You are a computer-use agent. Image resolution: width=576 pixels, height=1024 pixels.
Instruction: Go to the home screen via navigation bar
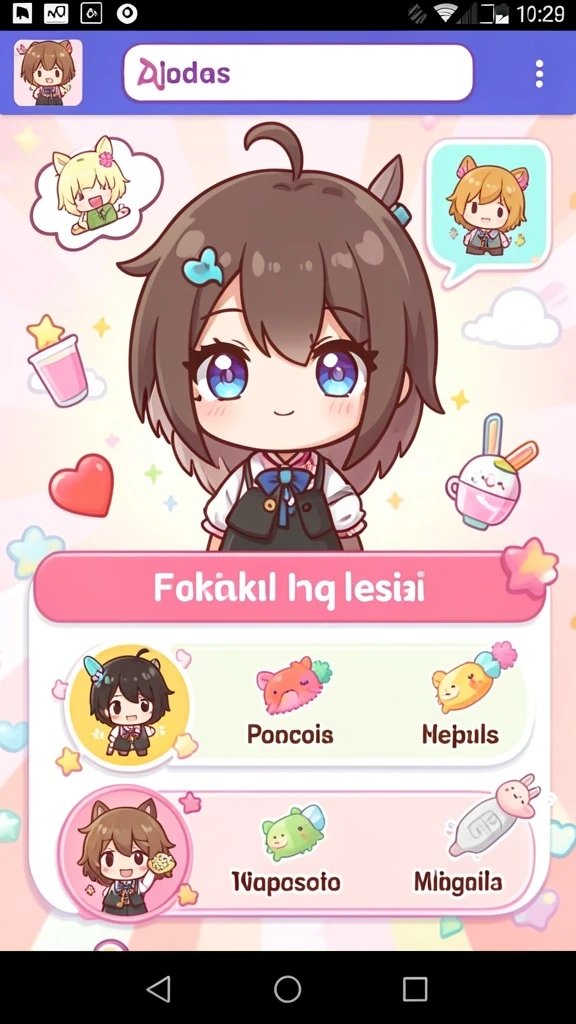(x=287, y=989)
